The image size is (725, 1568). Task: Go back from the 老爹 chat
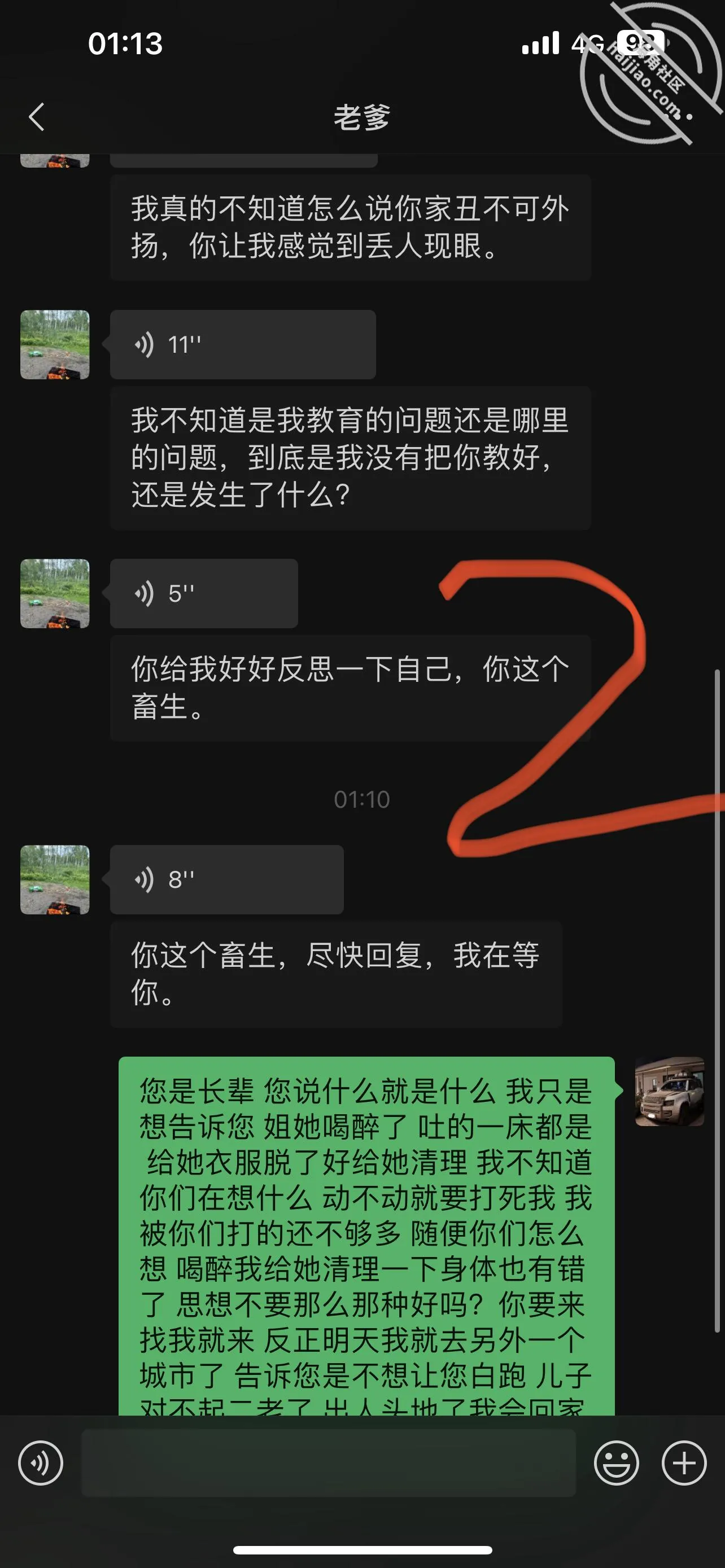[x=37, y=117]
